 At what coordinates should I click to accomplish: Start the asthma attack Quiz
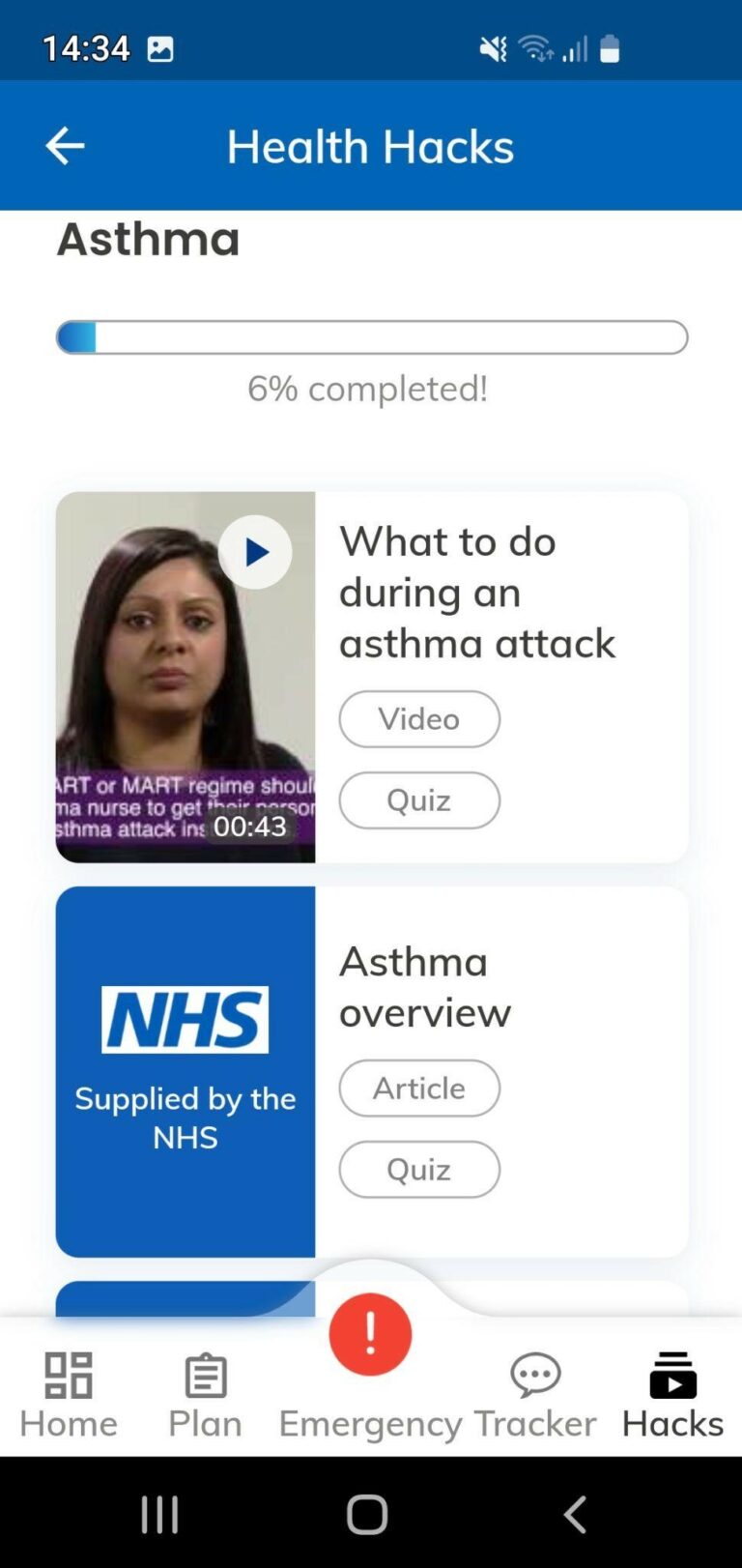418,800
